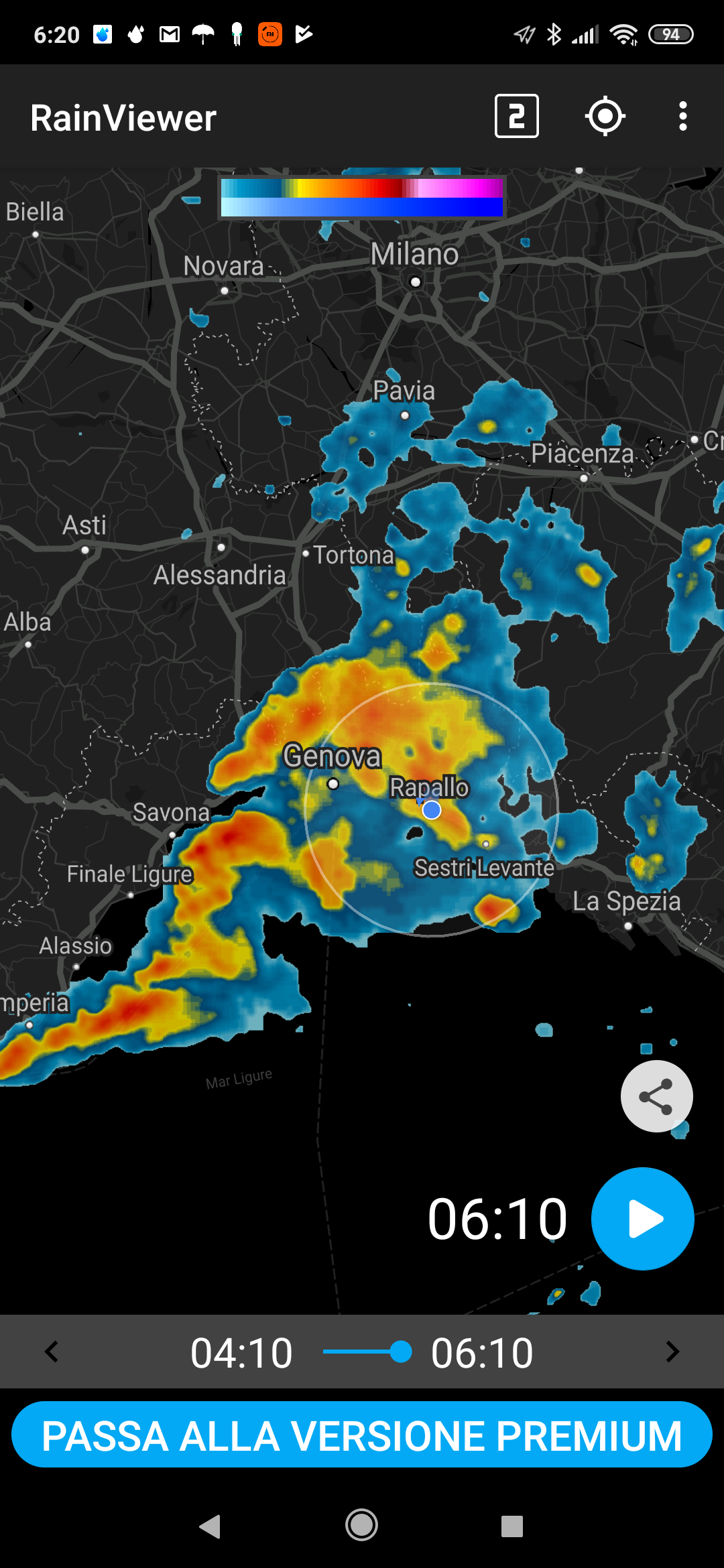Image resolution: width=724 pixels, height=1568 pixels.
Task: Step forward one radar frame
Action: tap(672, 1352)
